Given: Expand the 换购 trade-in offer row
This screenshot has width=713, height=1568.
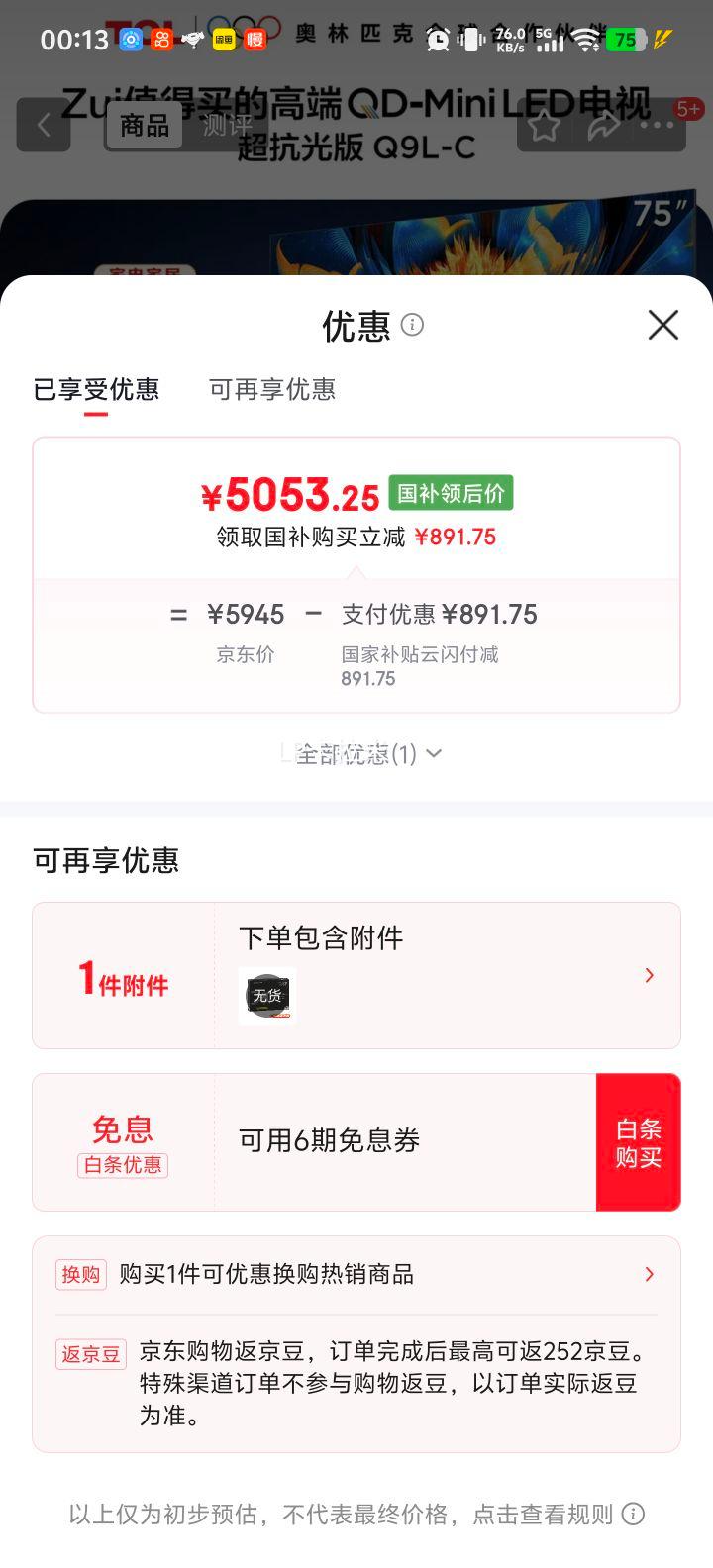Looking at the screenshot, I should pos(649,1274).
